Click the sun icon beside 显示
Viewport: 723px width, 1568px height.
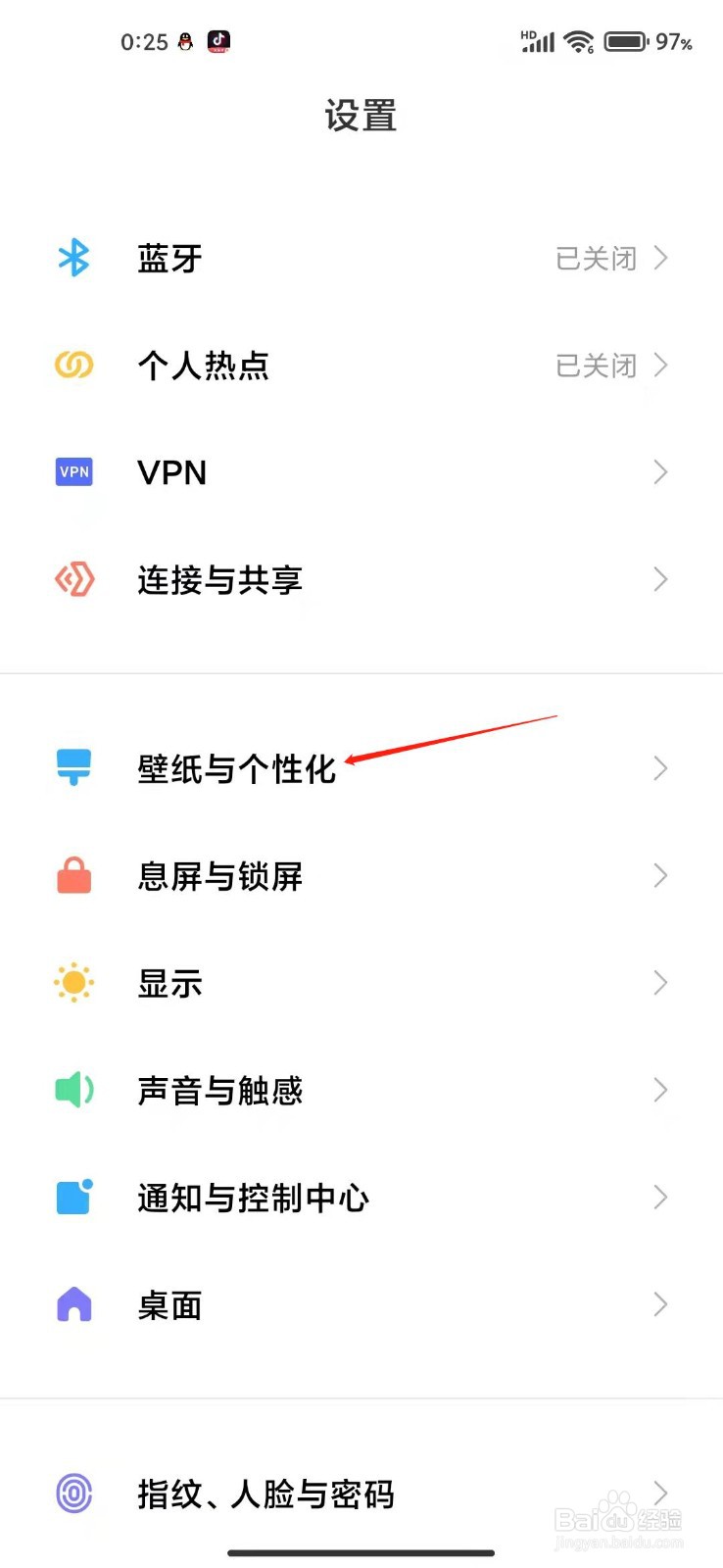pyautogui.click(x=73, y=983)
